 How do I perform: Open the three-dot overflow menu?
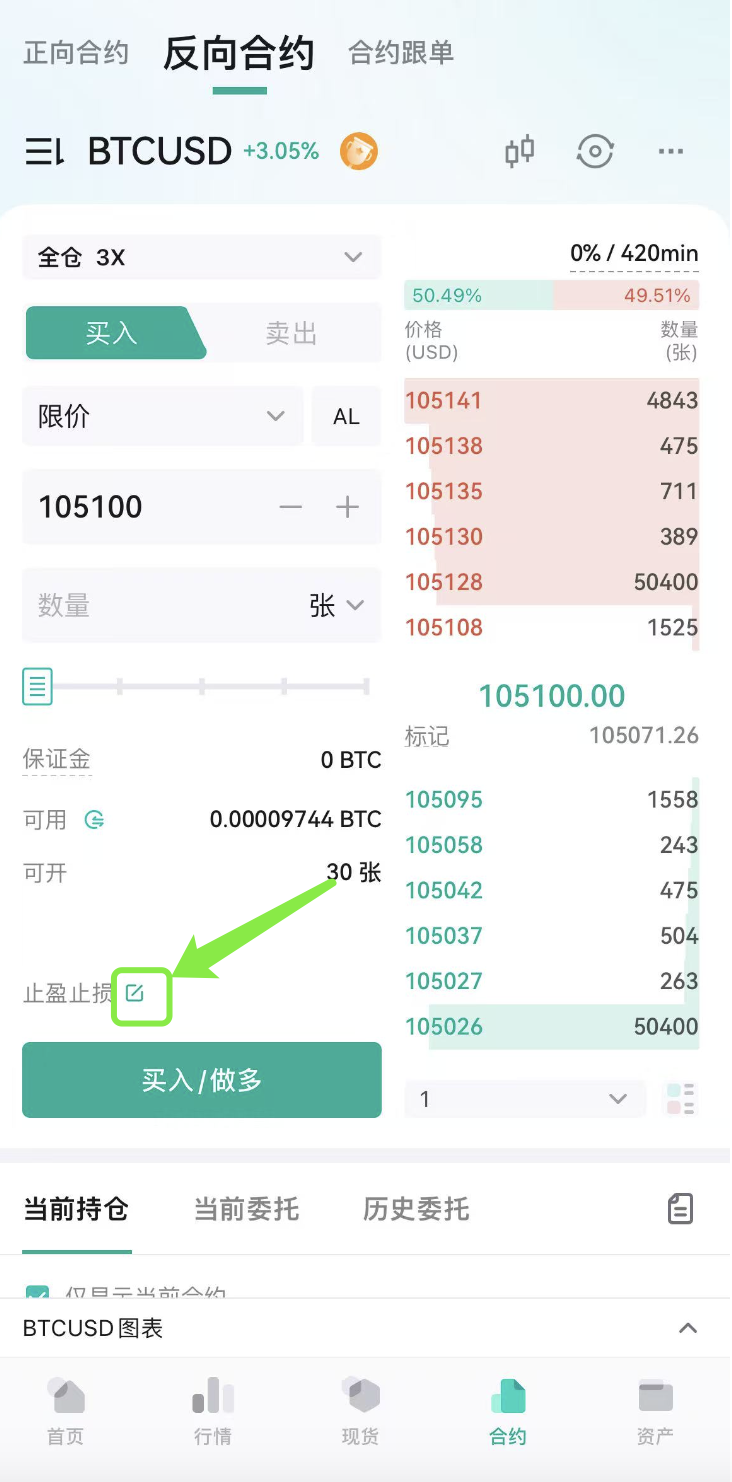(x=670, y=152)
